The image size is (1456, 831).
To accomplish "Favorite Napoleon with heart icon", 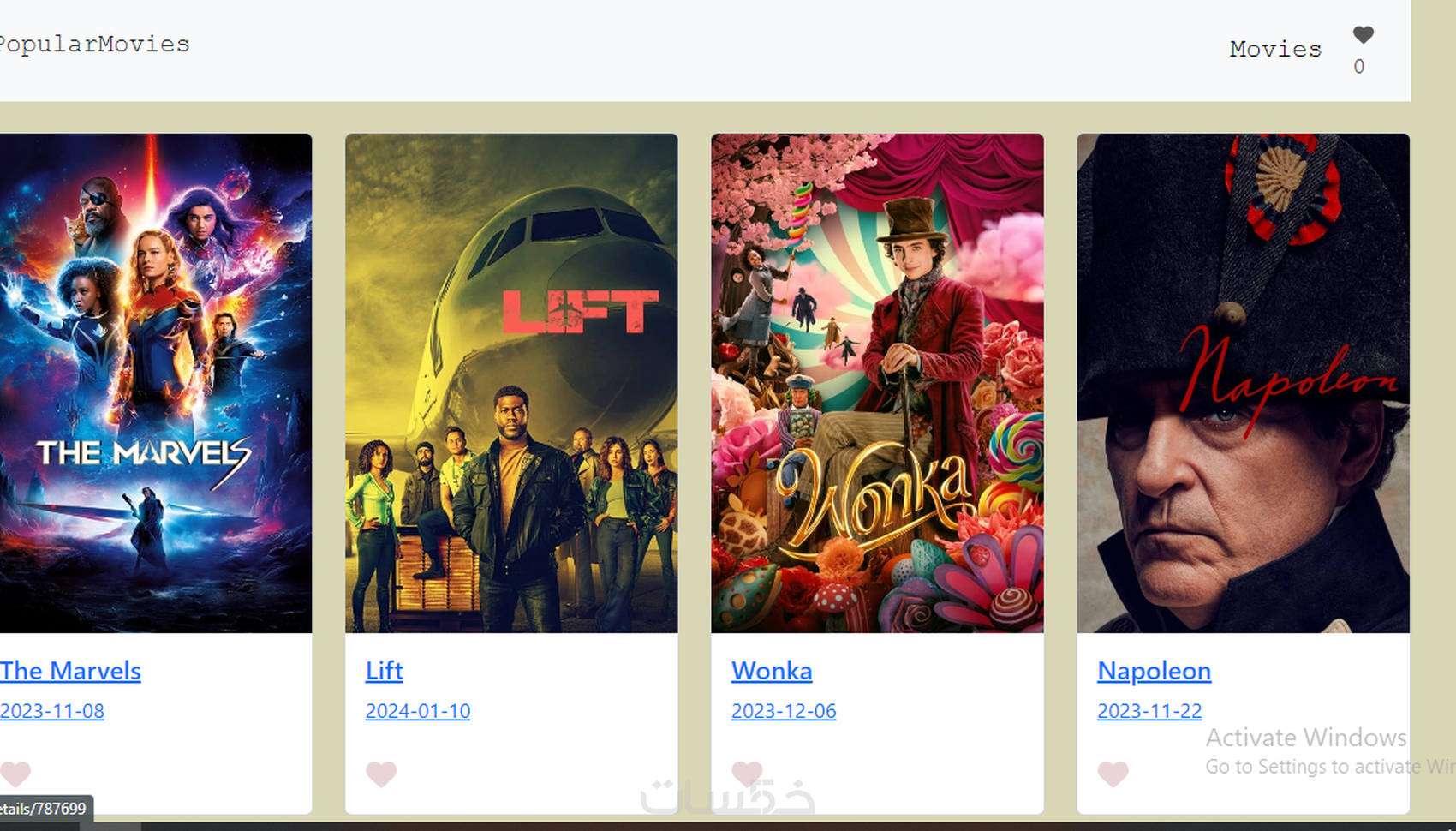I will pos(1113,774).
